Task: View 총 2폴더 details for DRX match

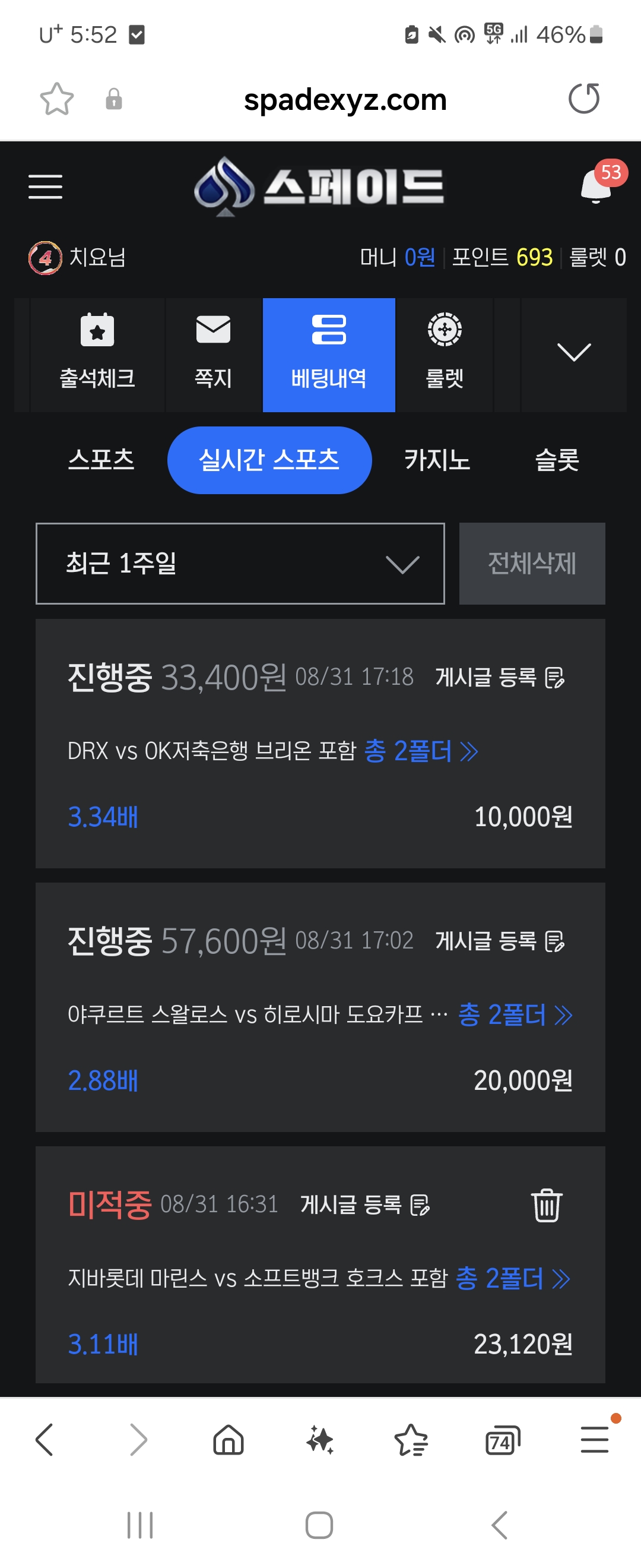Action: click(421, 751)
